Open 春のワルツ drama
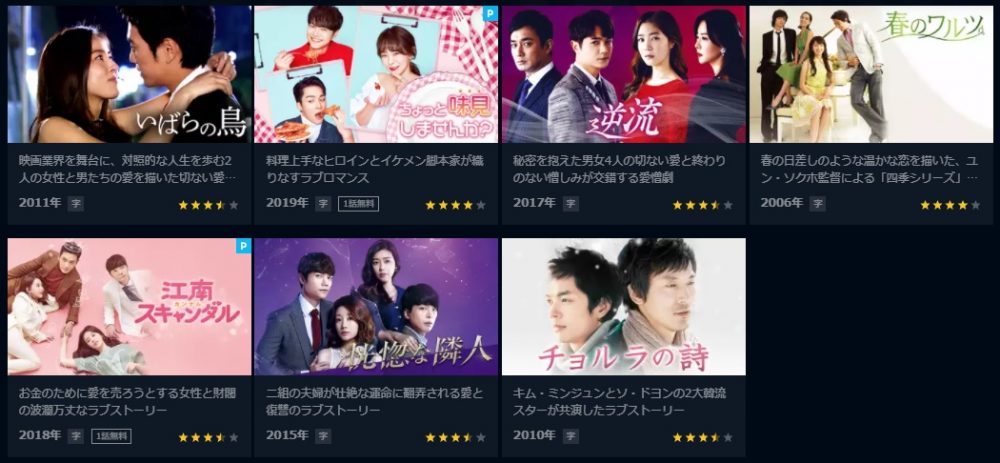1000x463 pixels. (x=871, y=75)
